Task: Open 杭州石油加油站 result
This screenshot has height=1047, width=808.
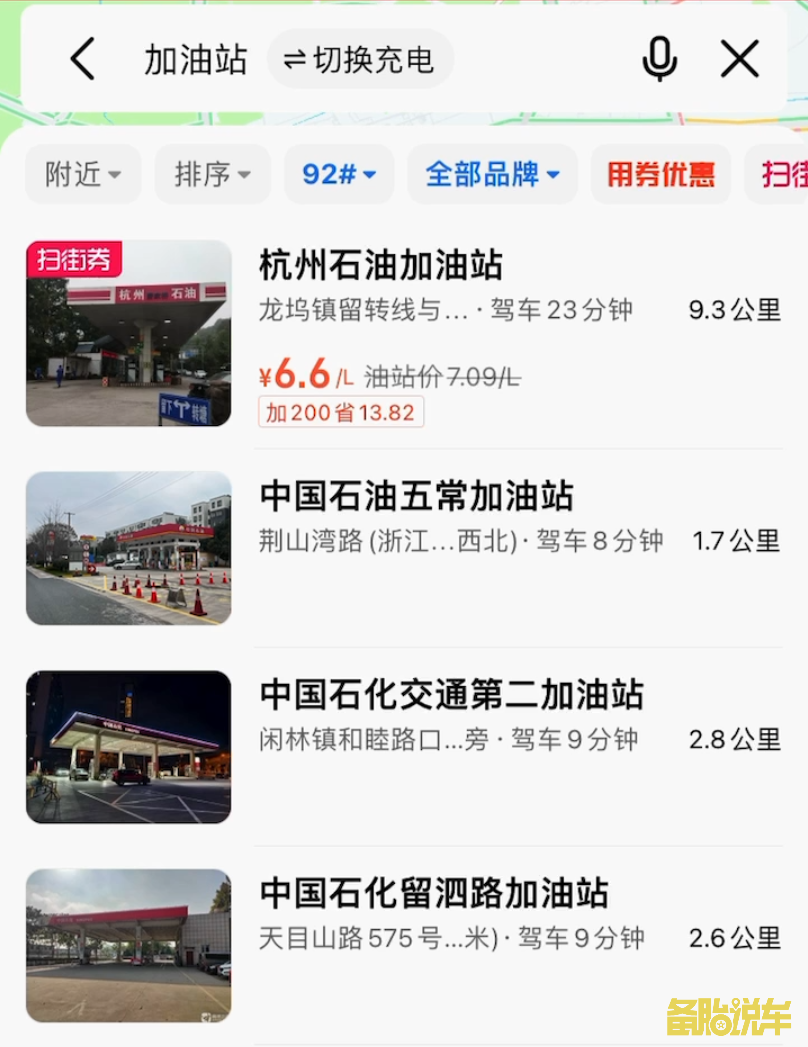Action: pyautogui.click(x=380, y=266)
